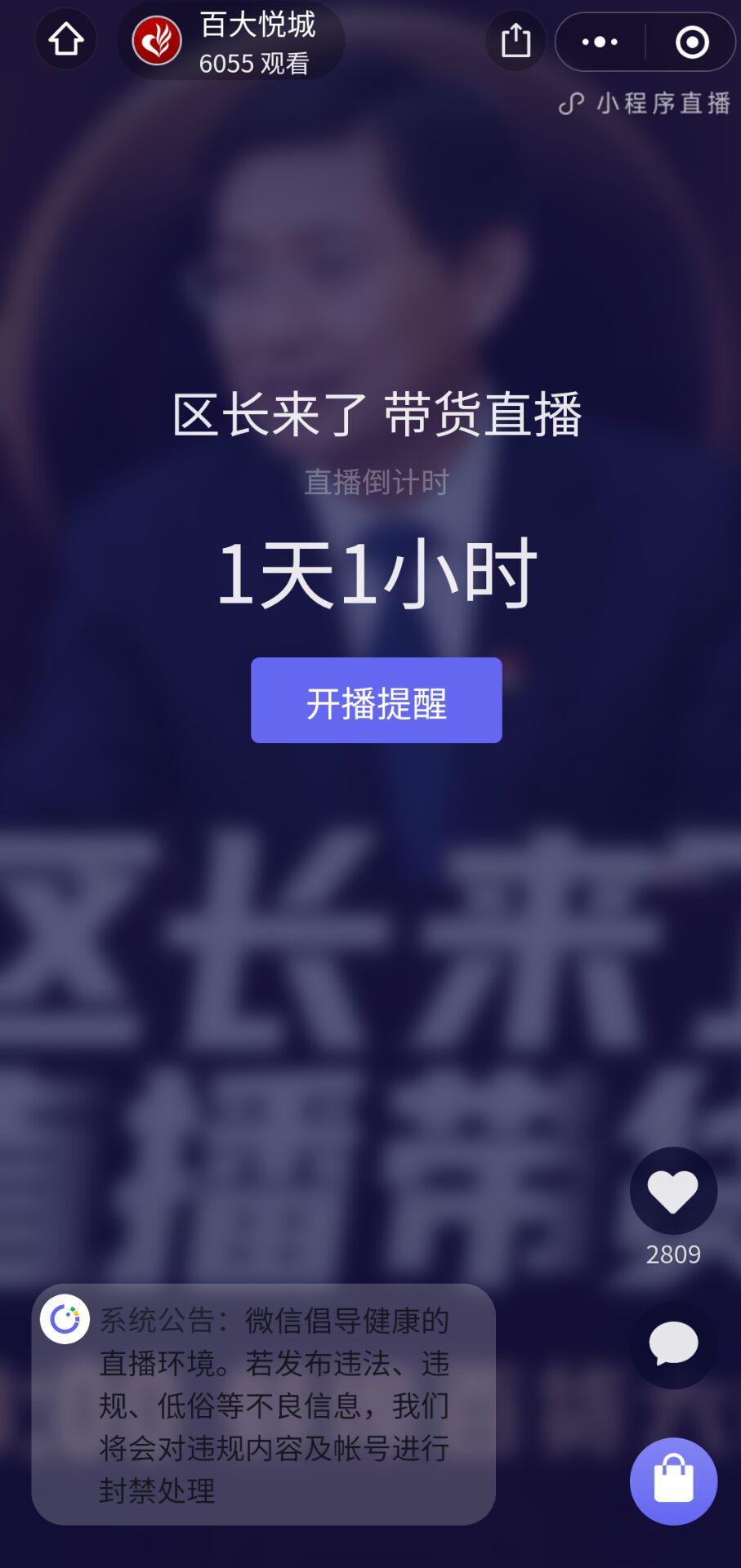Open the comment bubble
Screen dimensions: 741x1568
673,1344
